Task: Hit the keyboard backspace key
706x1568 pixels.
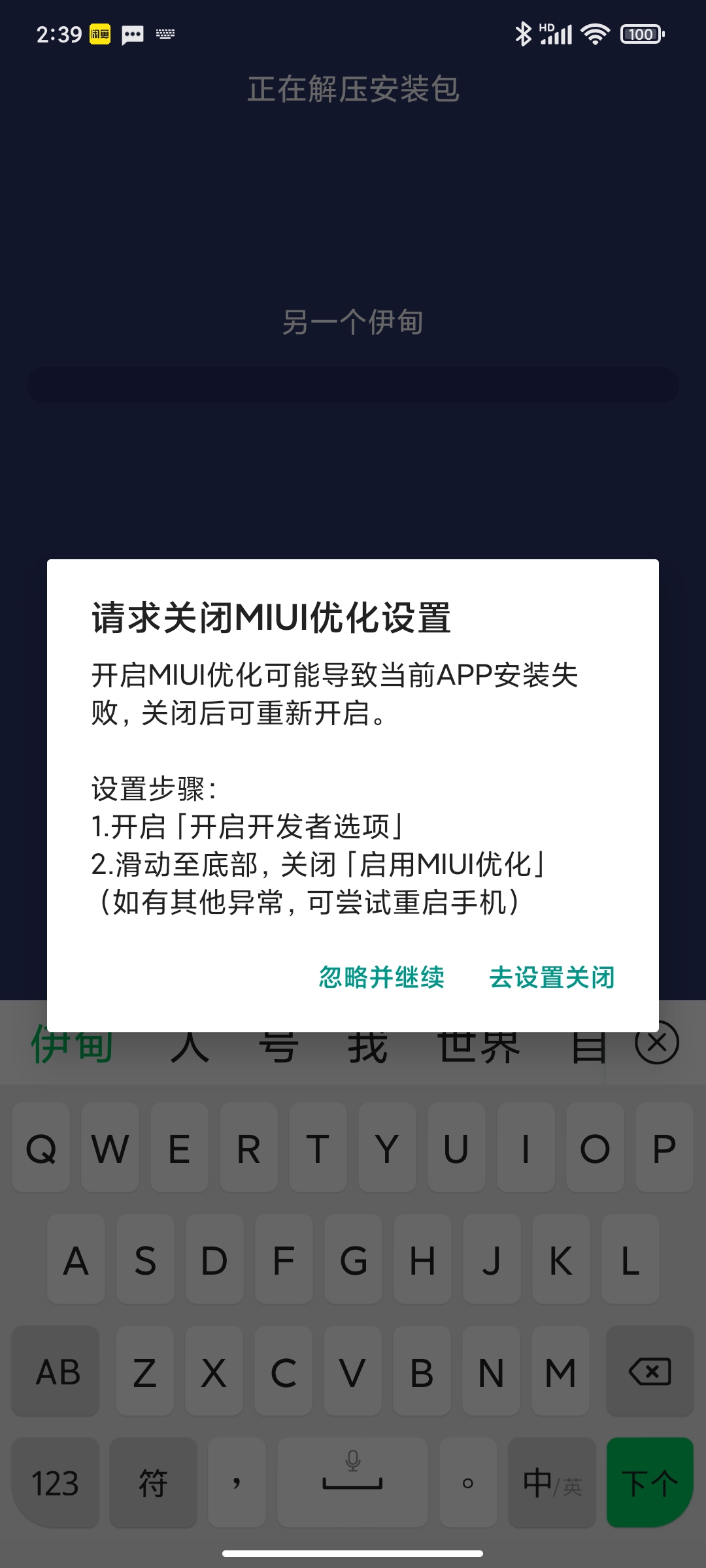Action: click(x=649, y=1371)
